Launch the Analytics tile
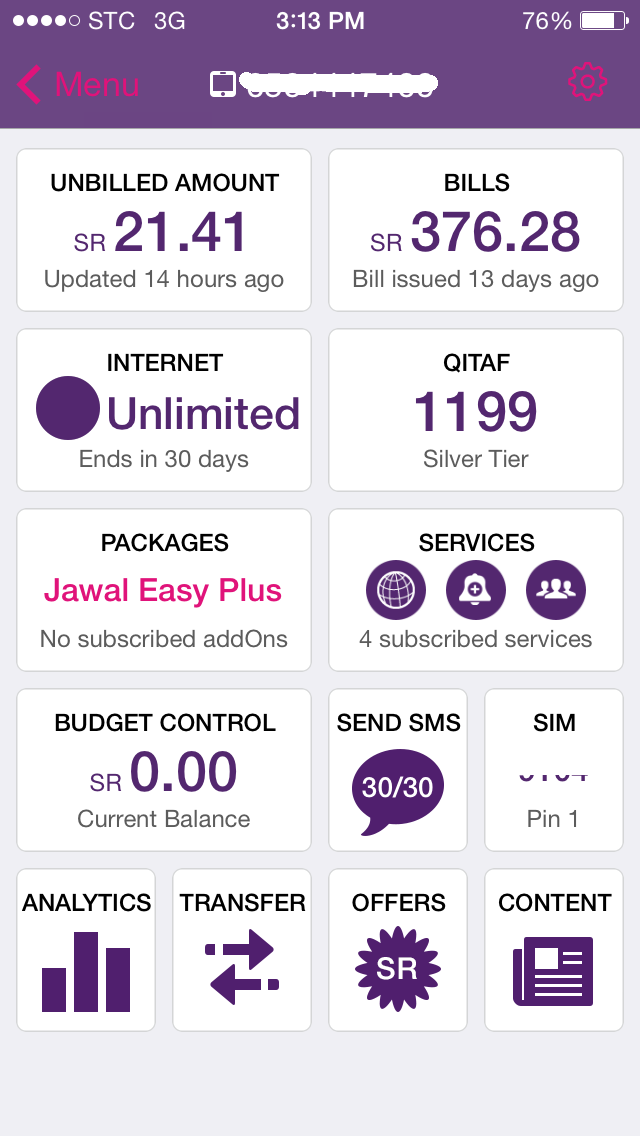Screen dimensions: 640x1136 tap(86, 950)
